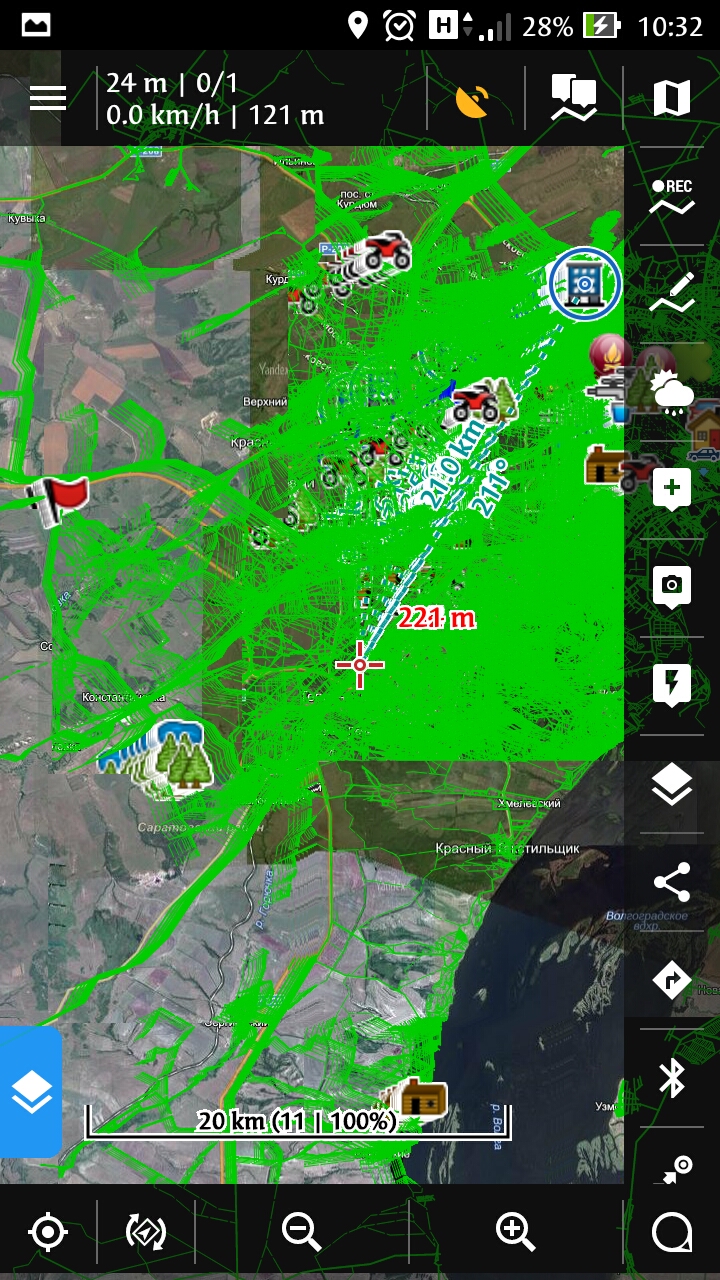Screen dimensions: 720x1280
Task: Open navigation directions tool
Action: pos(671,980)
